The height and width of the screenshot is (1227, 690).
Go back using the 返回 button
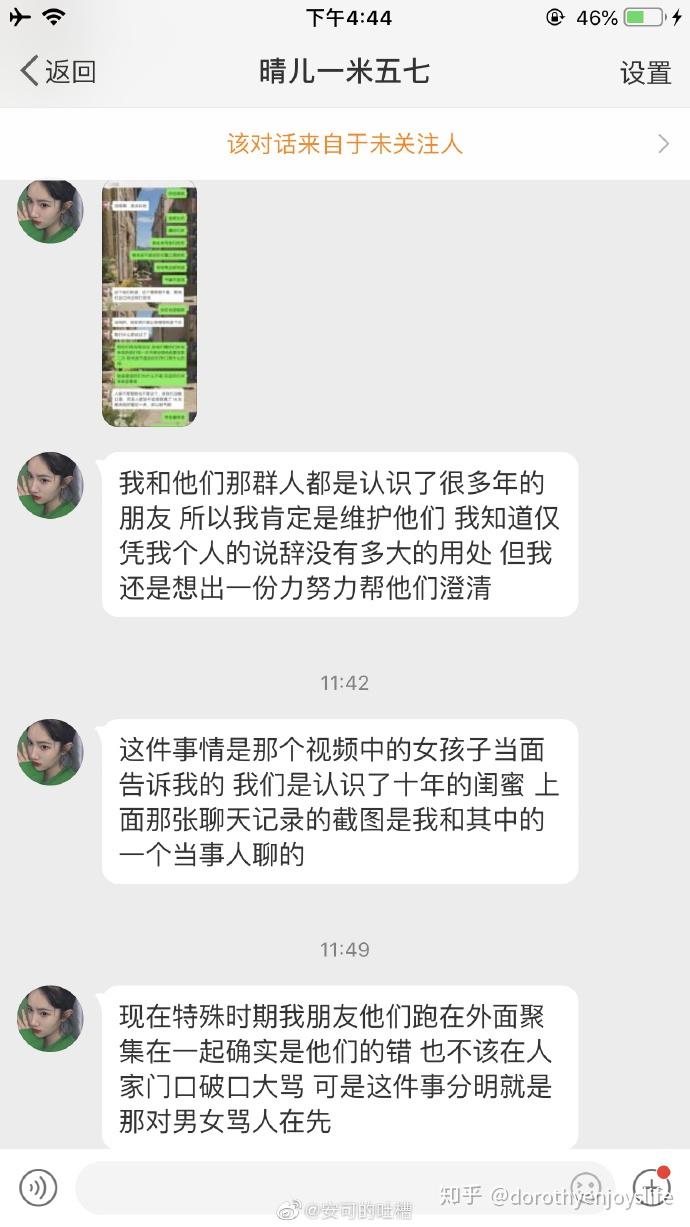coord(58,72)
